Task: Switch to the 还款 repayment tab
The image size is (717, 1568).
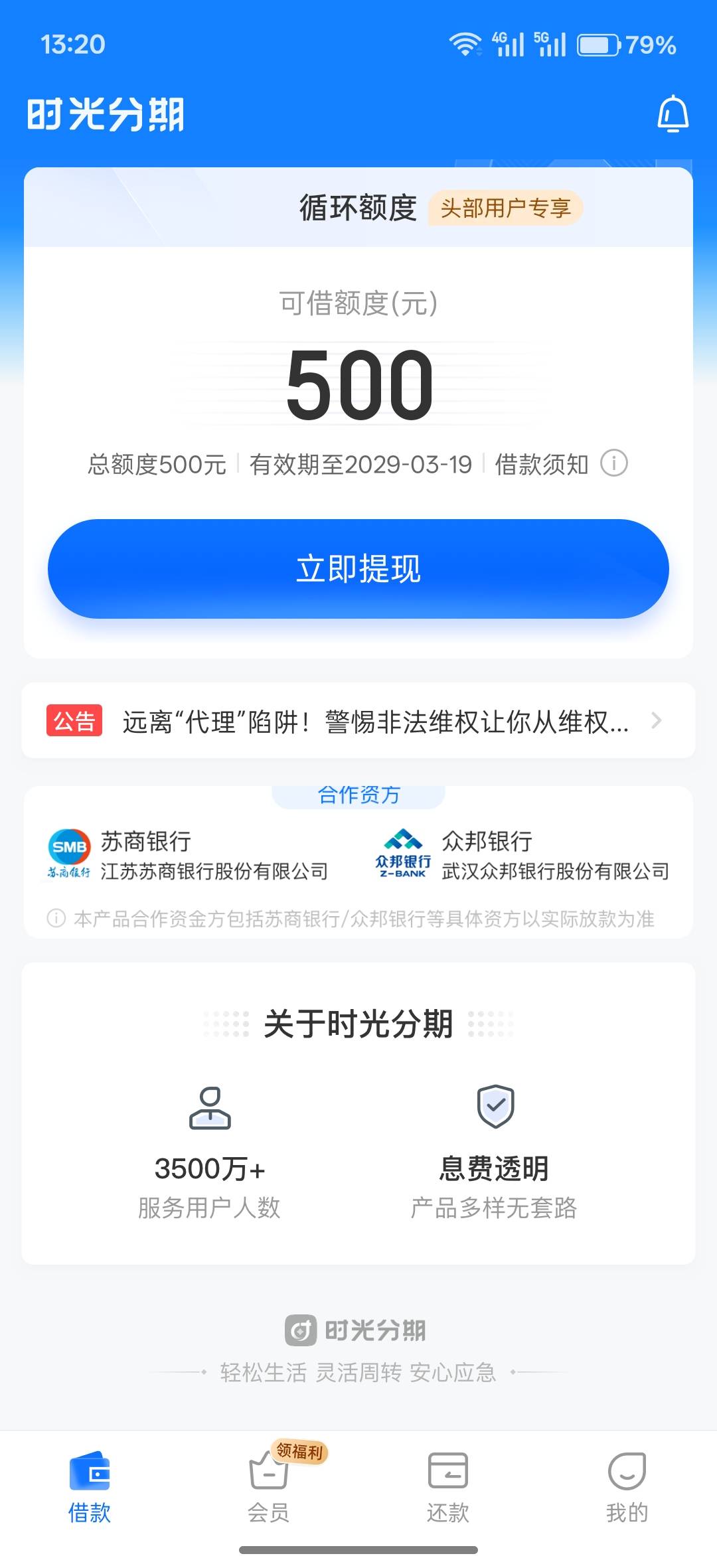Action: click(448, 1488)
